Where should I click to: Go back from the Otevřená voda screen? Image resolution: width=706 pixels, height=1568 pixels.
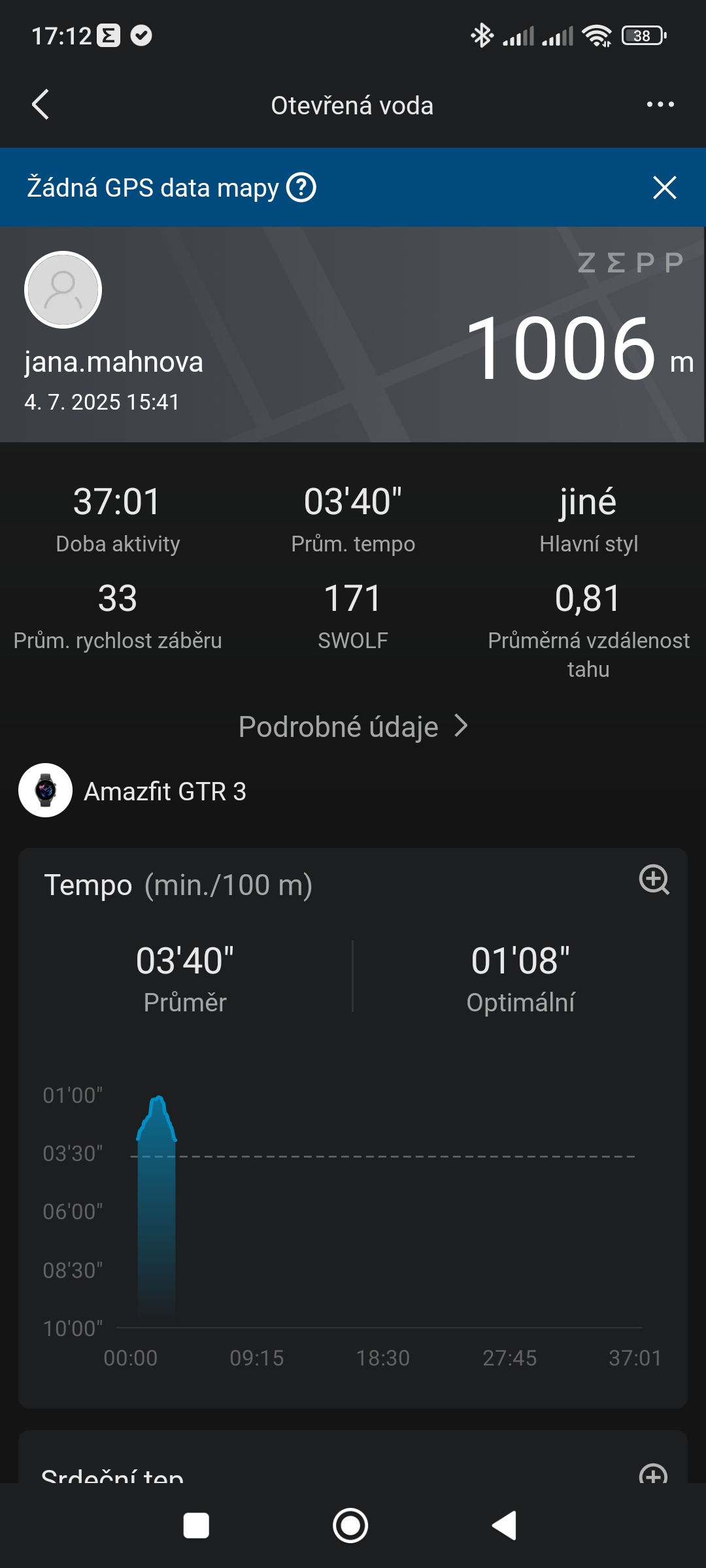tap(41, 105)
